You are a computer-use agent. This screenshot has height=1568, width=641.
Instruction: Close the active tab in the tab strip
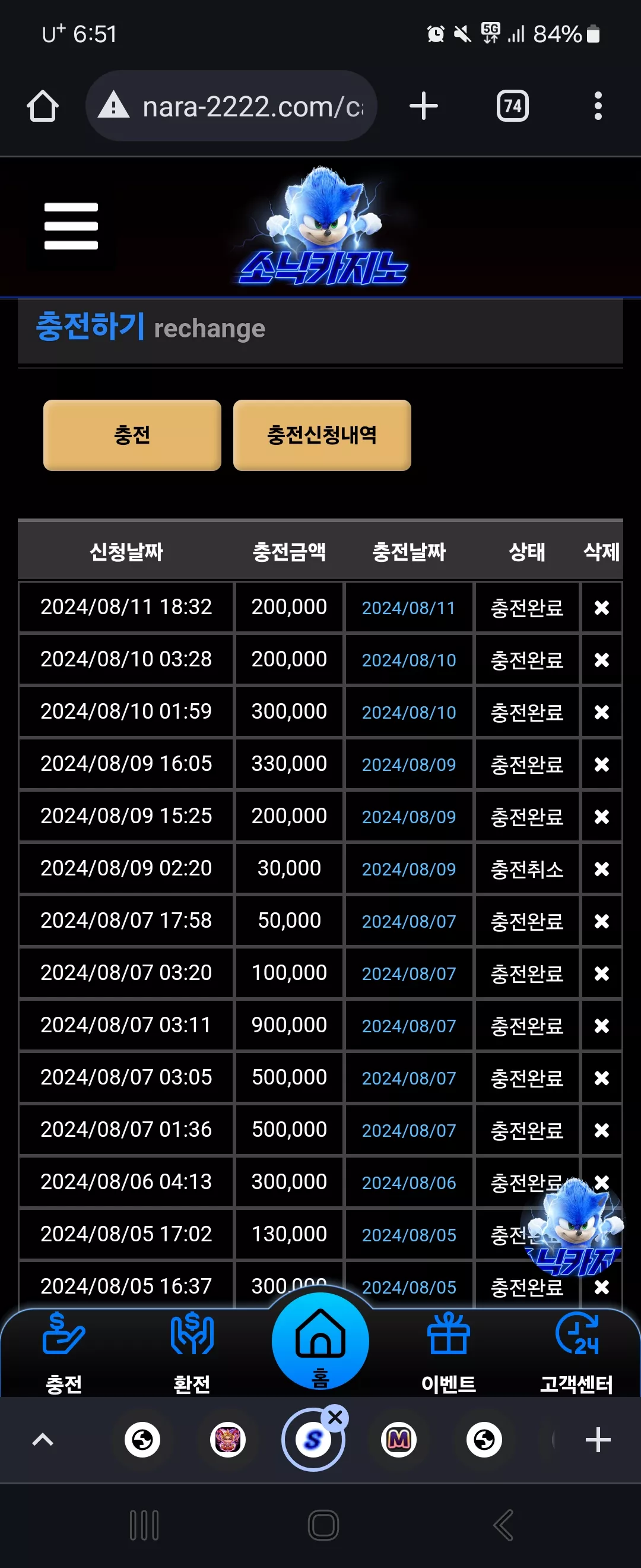click(x=335, y=1418)
